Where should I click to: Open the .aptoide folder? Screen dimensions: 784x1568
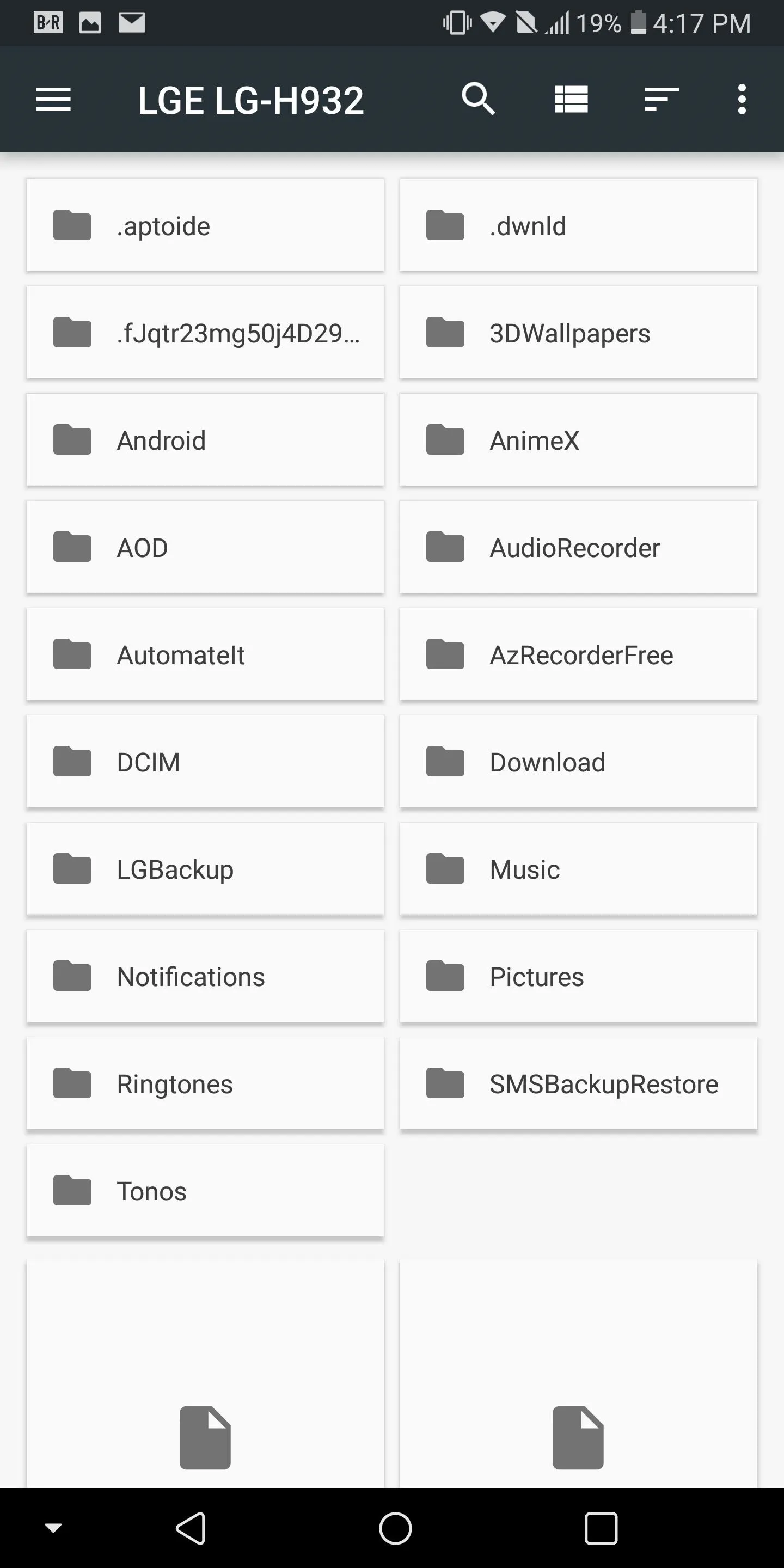206,225
